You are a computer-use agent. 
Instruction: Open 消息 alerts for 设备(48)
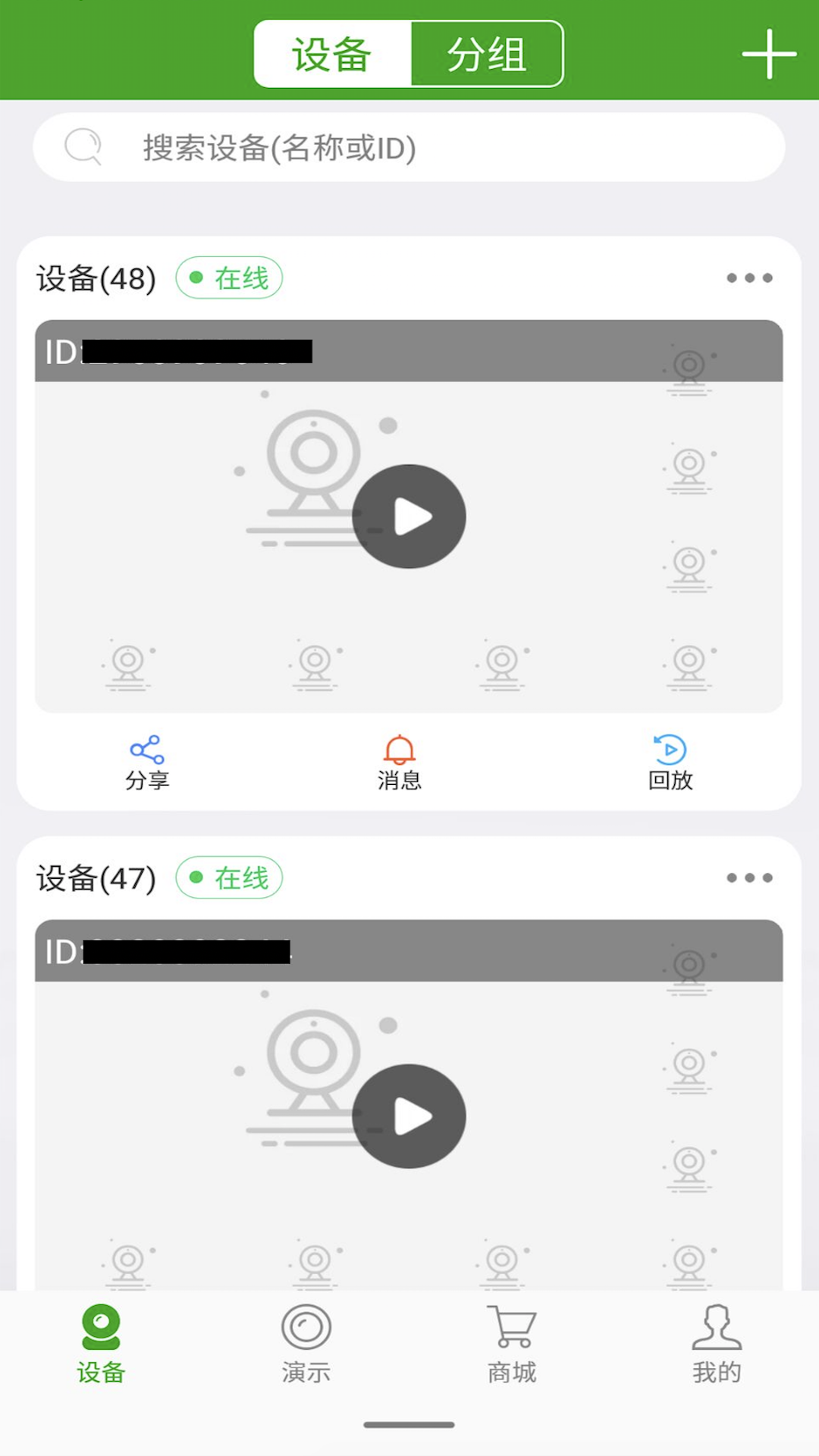coord(400,763)
